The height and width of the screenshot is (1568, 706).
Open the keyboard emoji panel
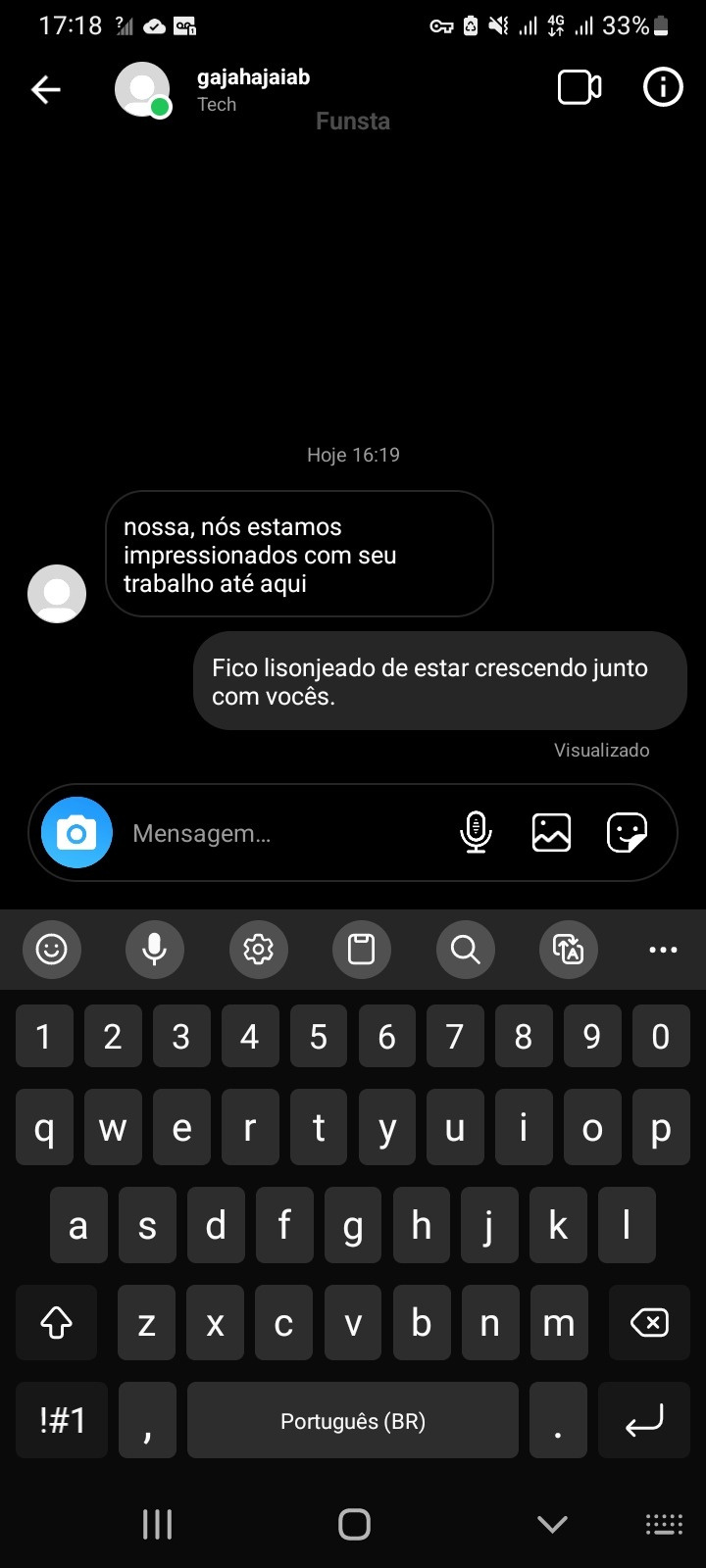click(51, 949)
